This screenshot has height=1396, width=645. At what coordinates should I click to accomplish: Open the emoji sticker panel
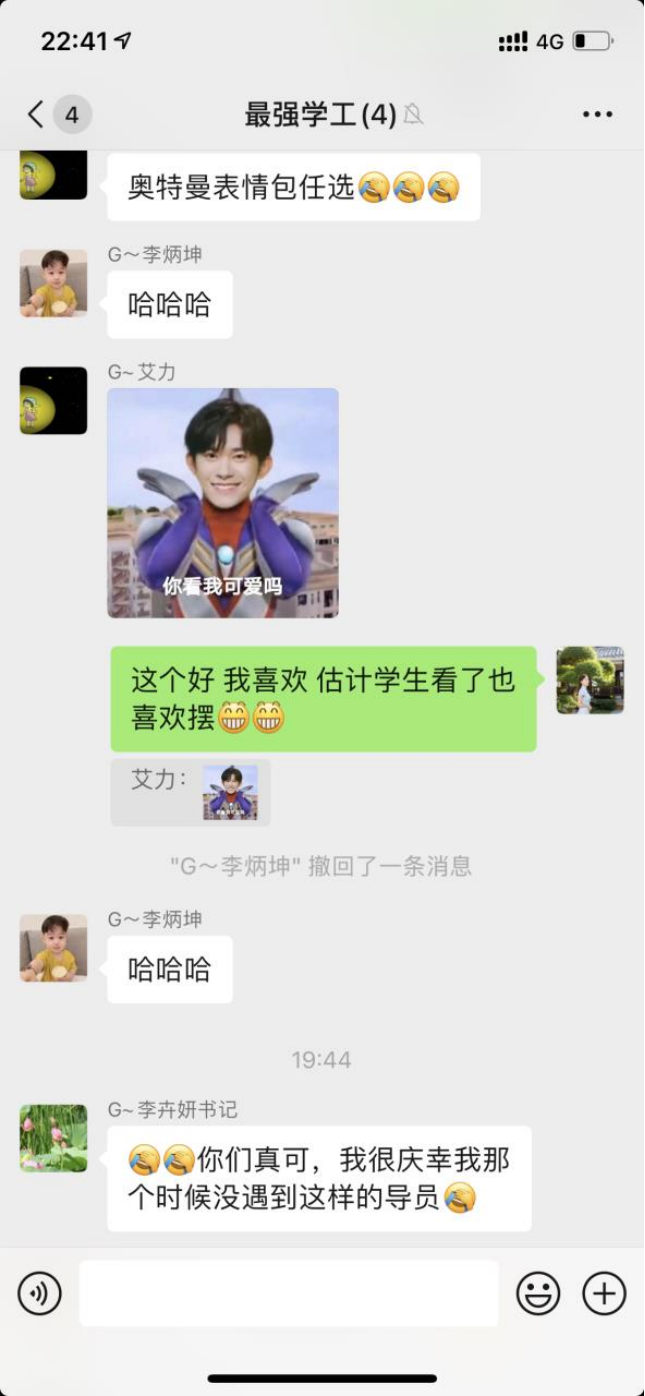pyautogui.click(x=538, y=1293)
